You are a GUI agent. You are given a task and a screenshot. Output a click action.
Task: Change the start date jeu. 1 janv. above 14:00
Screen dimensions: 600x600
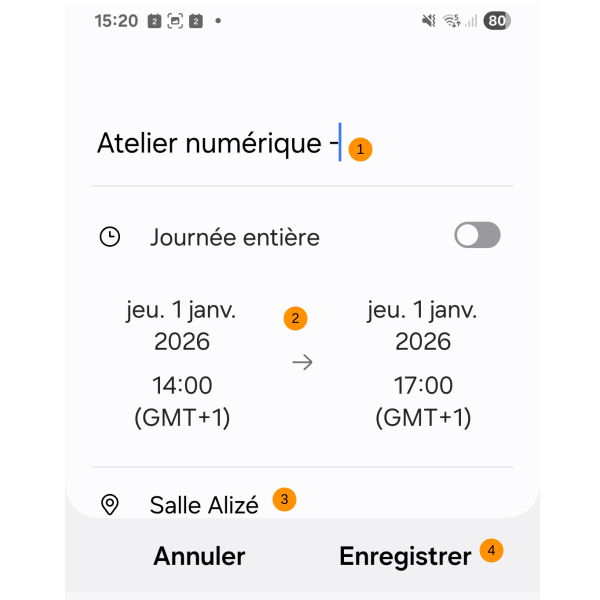tap(181, 326)
